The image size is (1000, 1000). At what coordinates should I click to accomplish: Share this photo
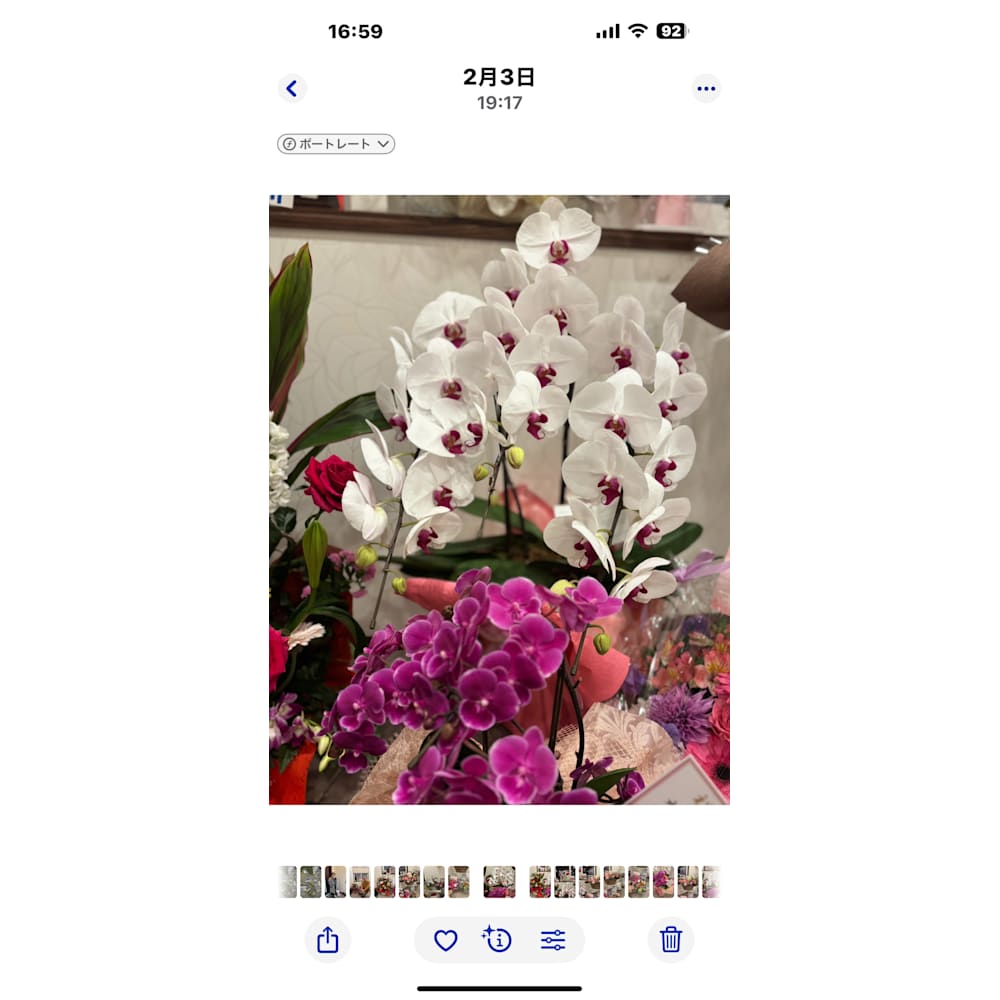pos(328,940)
